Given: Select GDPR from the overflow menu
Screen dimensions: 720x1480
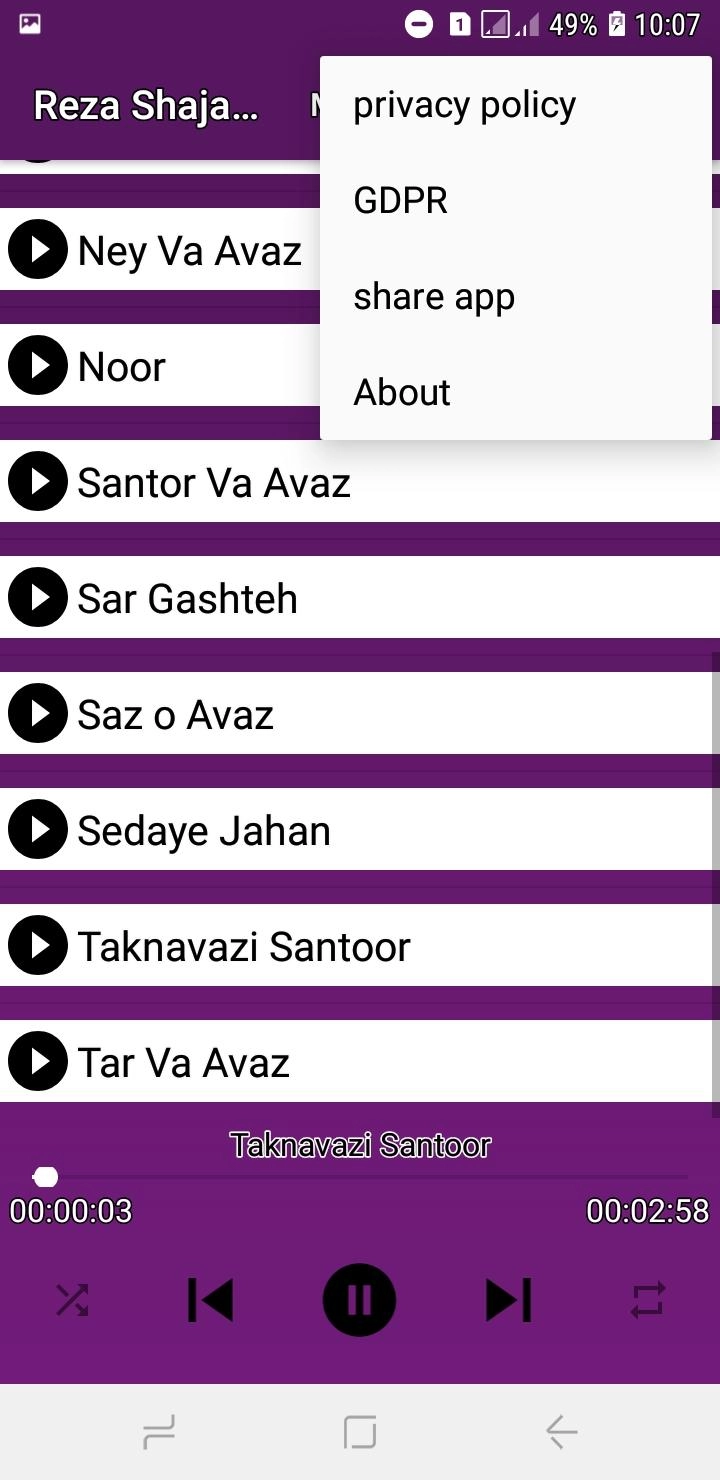Looking at the screenshot, I should point(401,201).
